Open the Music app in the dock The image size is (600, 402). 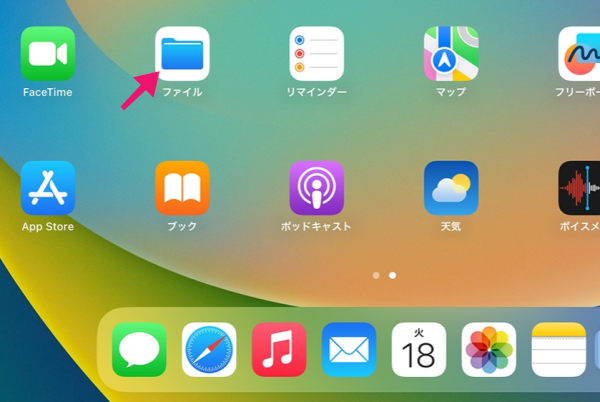click(x=279, y=349)
